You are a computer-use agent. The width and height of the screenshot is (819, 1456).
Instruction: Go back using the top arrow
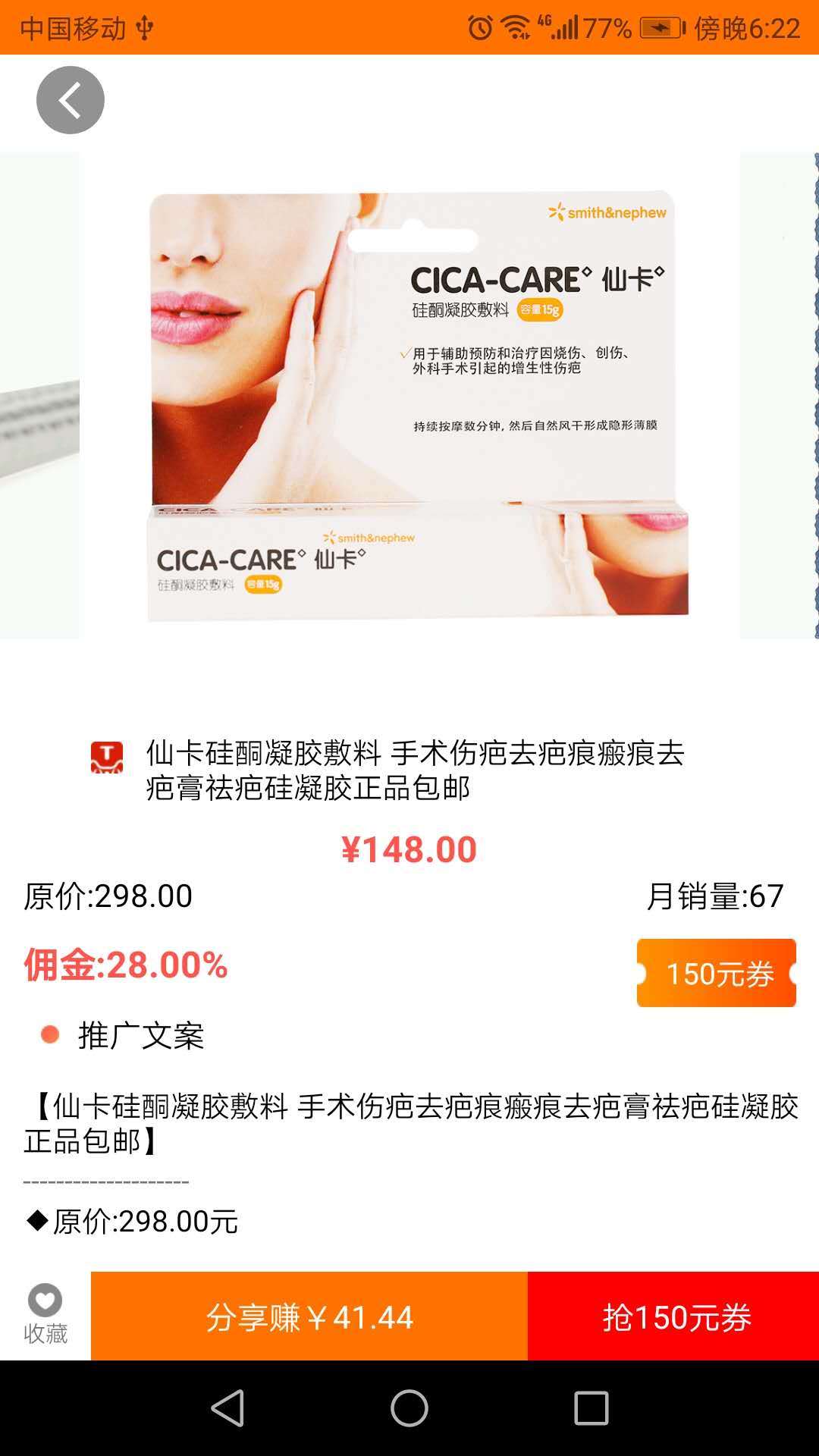pos(70,100)
